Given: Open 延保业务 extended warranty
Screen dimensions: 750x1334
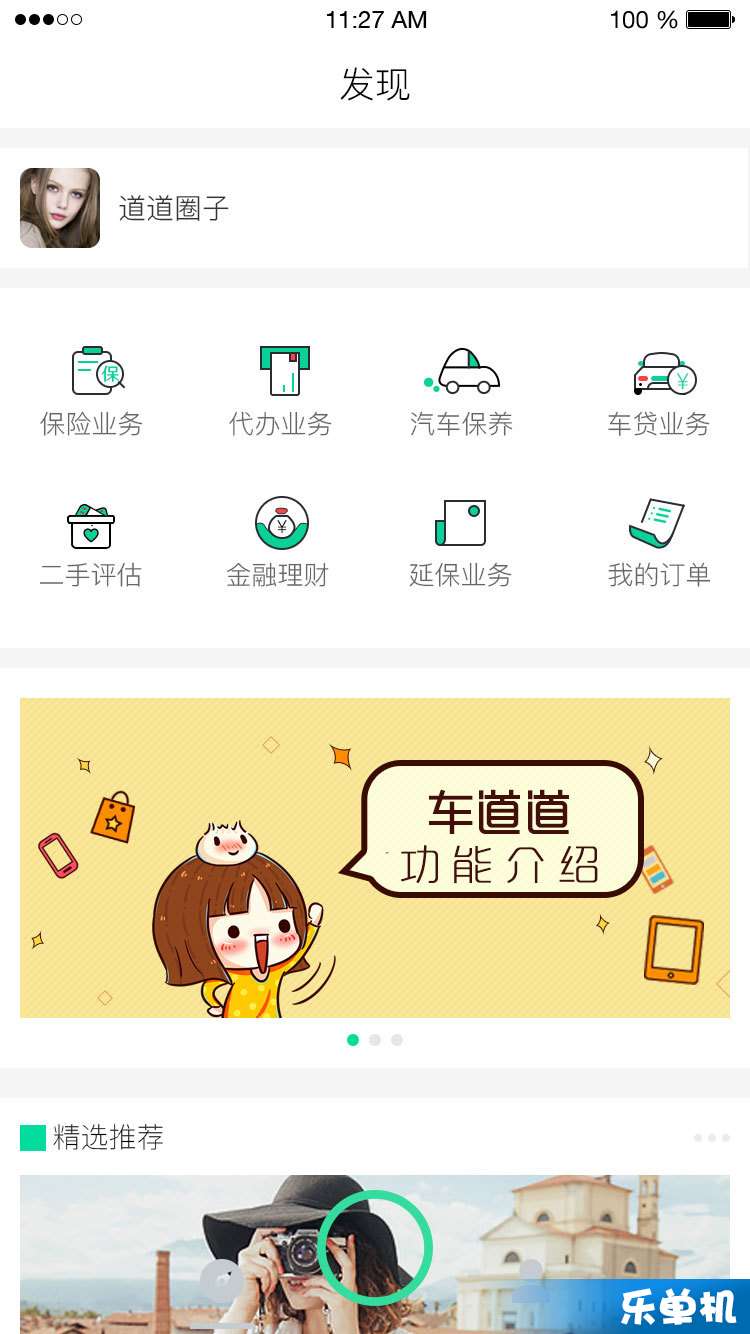Looking at the screenshot, I should tap(461, 543).
